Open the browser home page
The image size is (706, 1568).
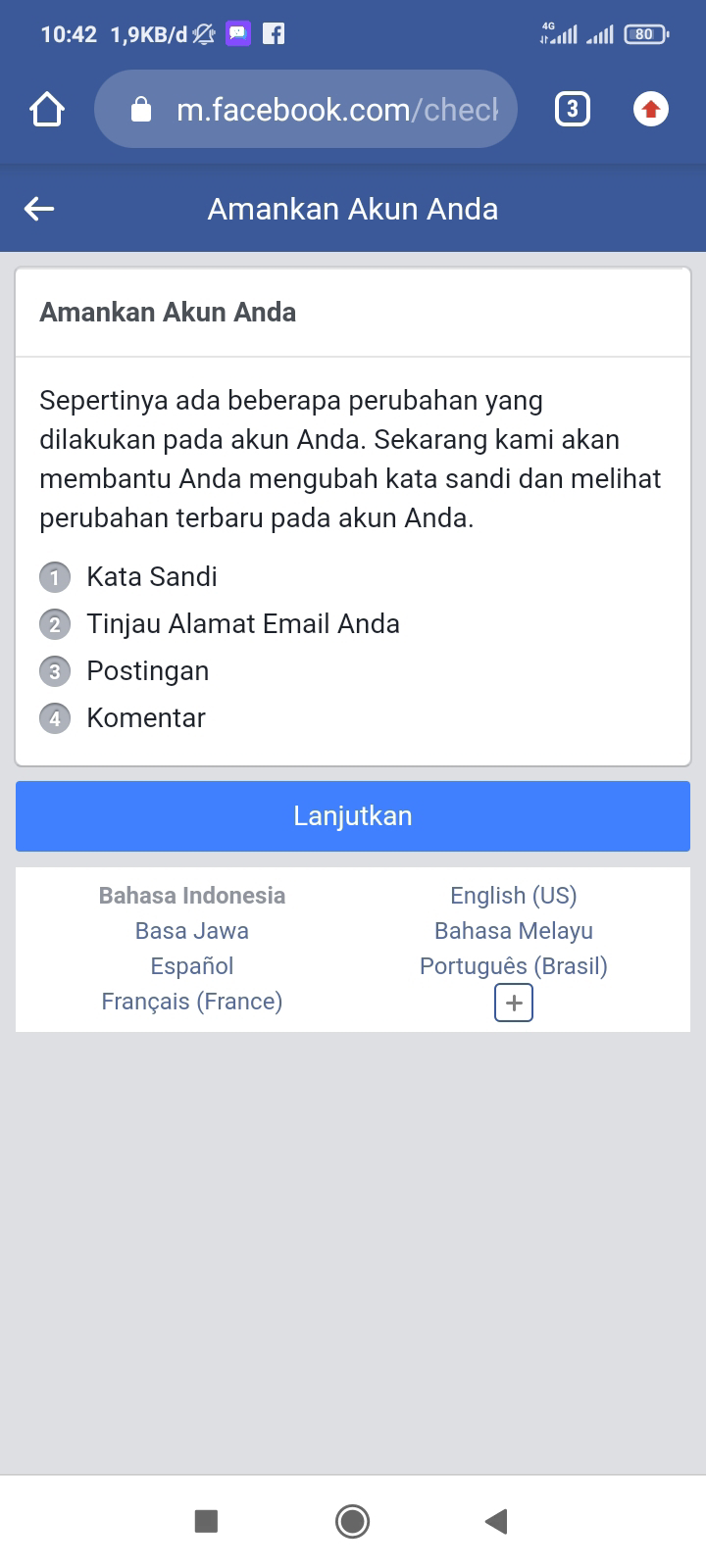[x=47, y=109]
